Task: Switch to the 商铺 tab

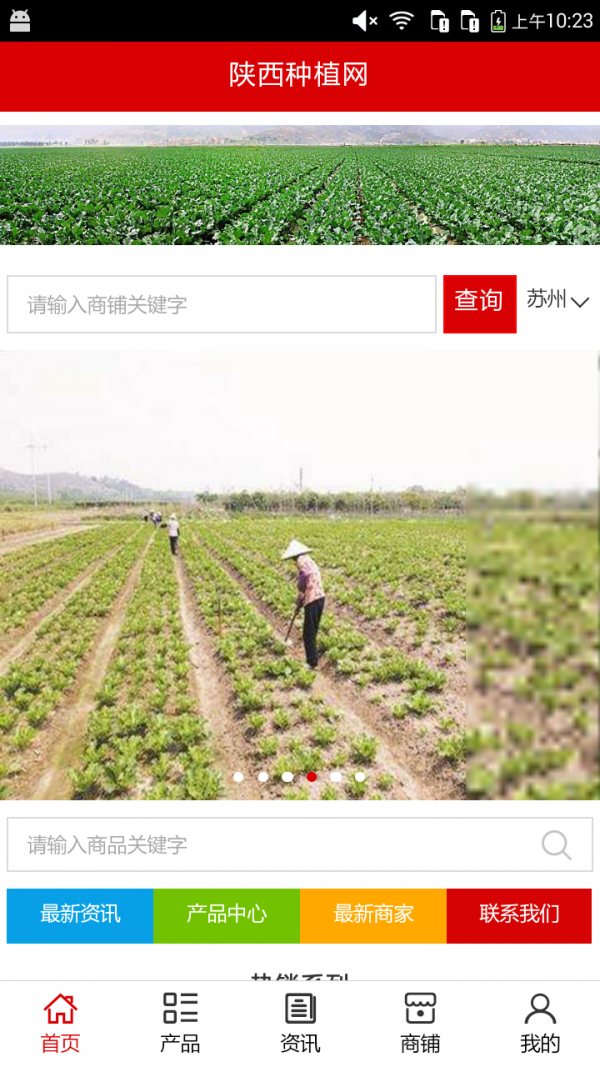Action: pos(420,1023)
